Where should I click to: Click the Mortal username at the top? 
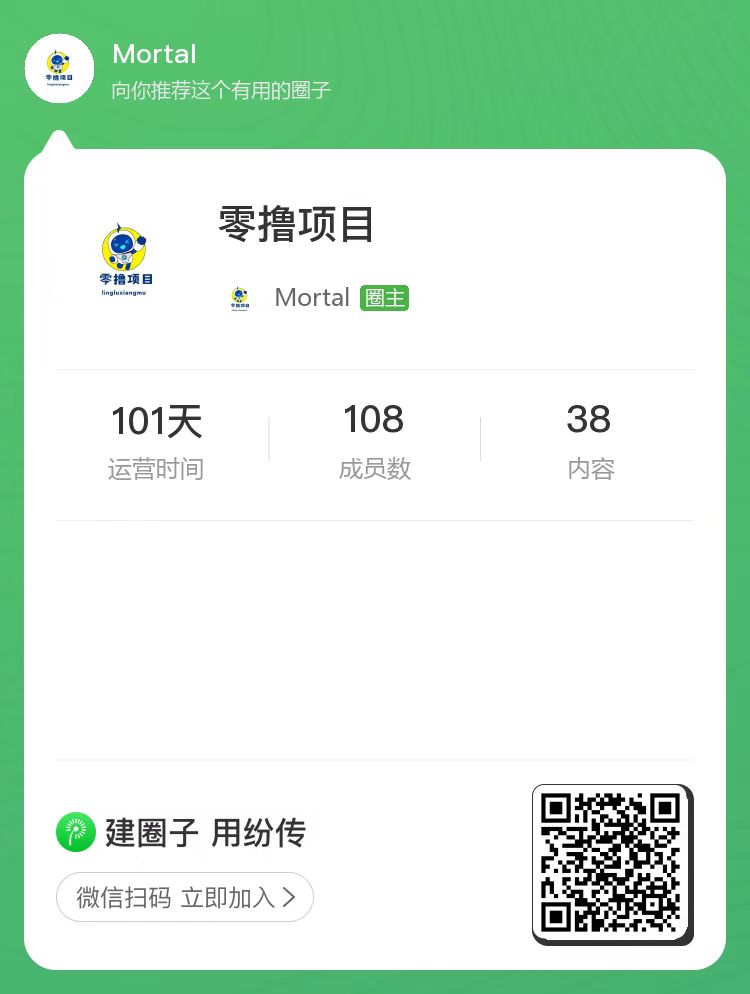pos(153,54)
